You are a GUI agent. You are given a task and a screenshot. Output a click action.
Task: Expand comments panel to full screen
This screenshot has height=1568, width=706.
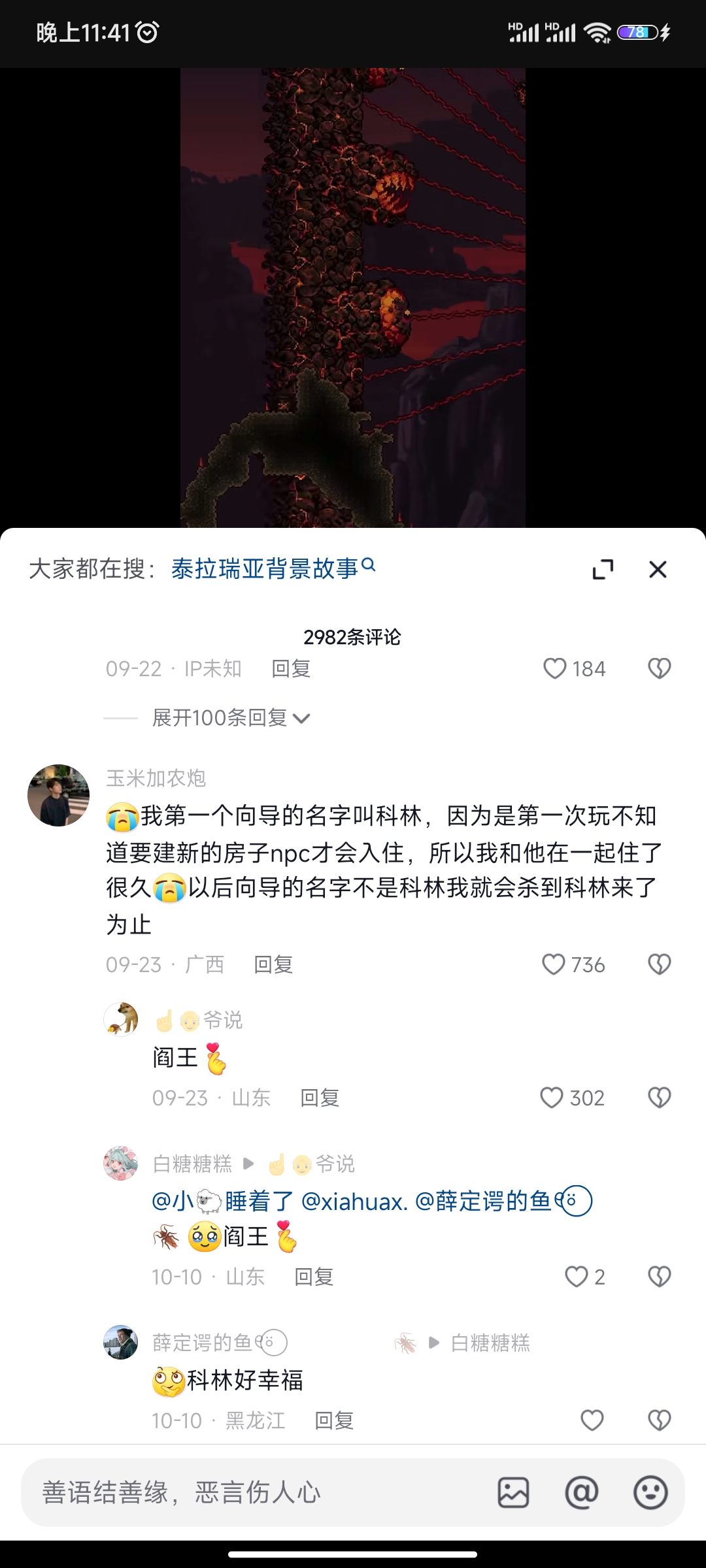click(603, 569)
